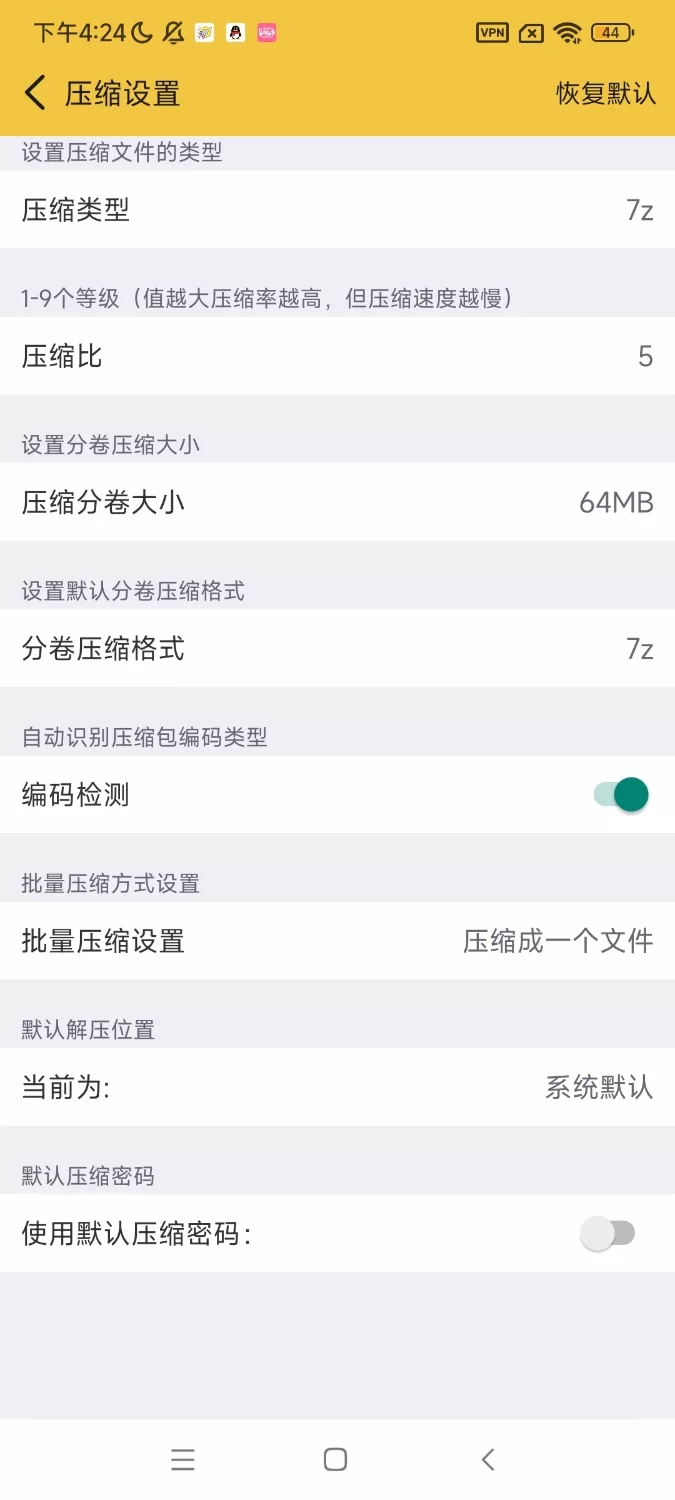Screen dimensions: 675x1500
Task: Turn off 编码检测 switch
Action: (621, 795)
